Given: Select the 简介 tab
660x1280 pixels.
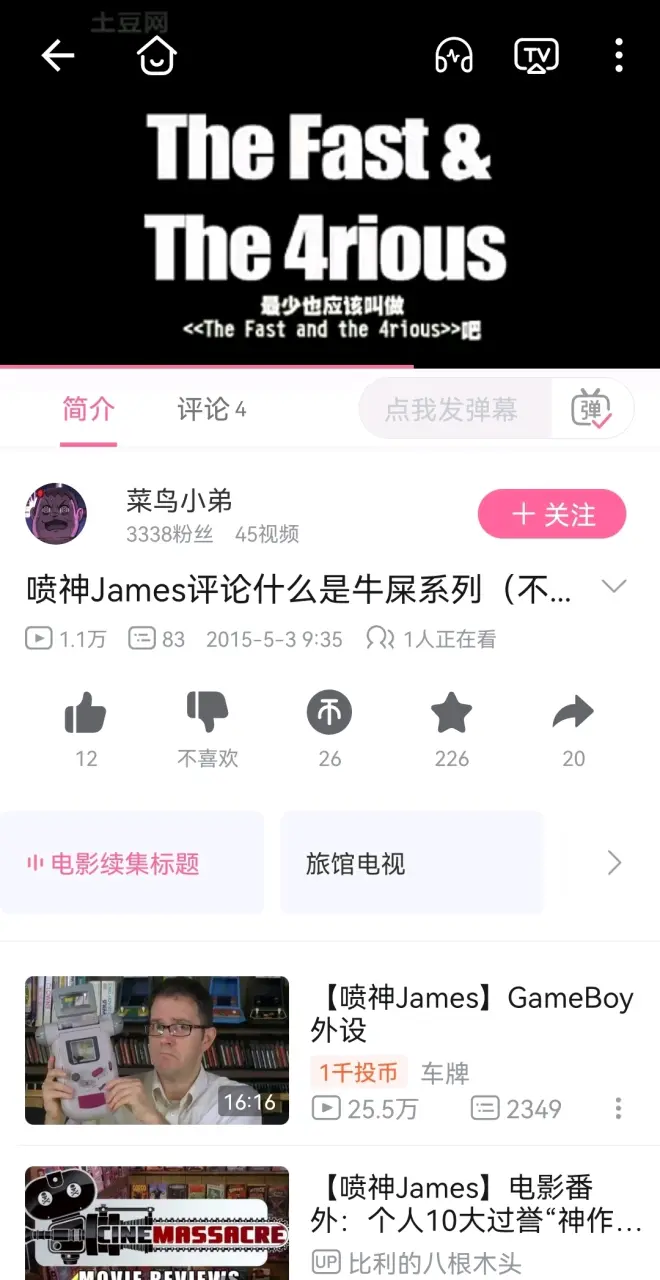Looking at the screenshot, I should 89,409.
